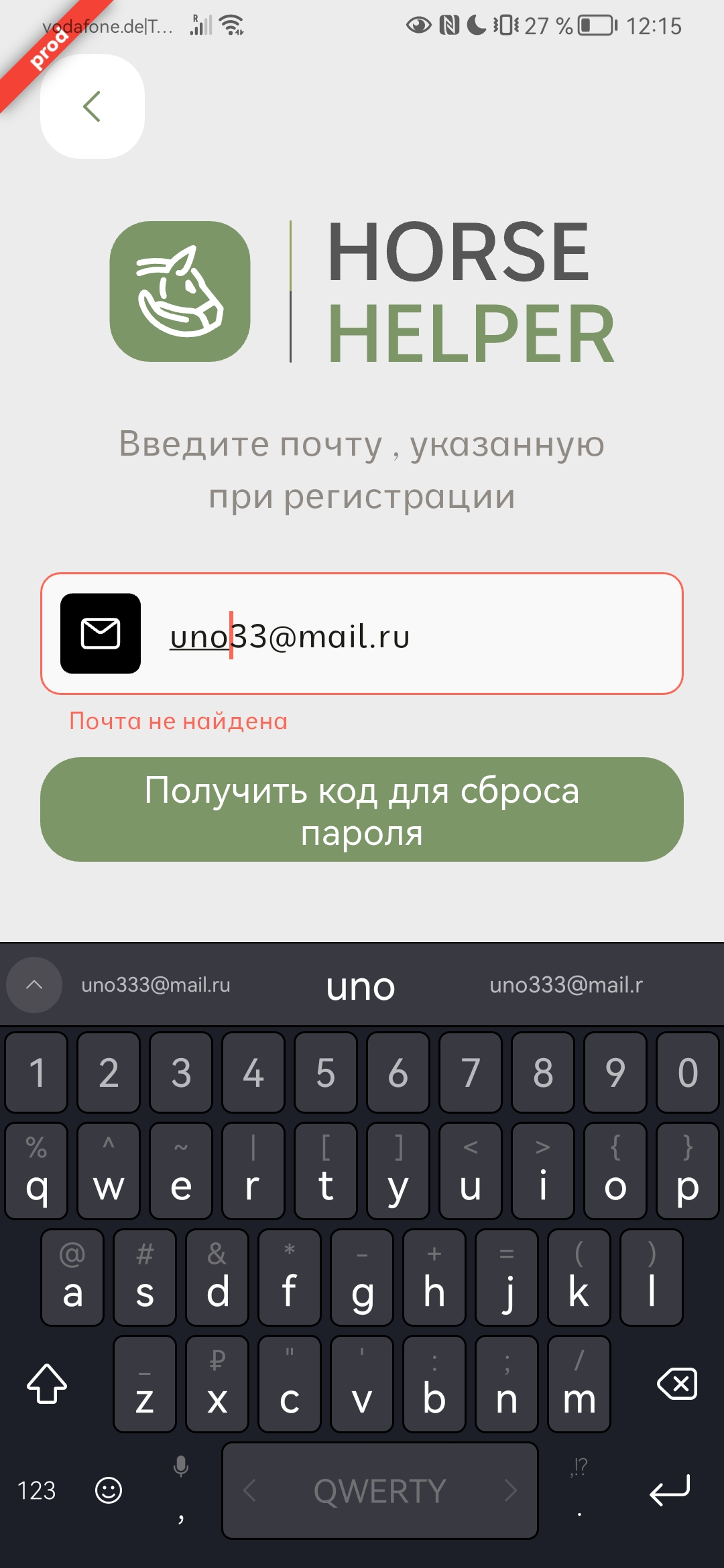The width and height of the screenshot is (724, 1568).
Task: Tap the keyboard enter key
Action: (x=669, y=1490)
